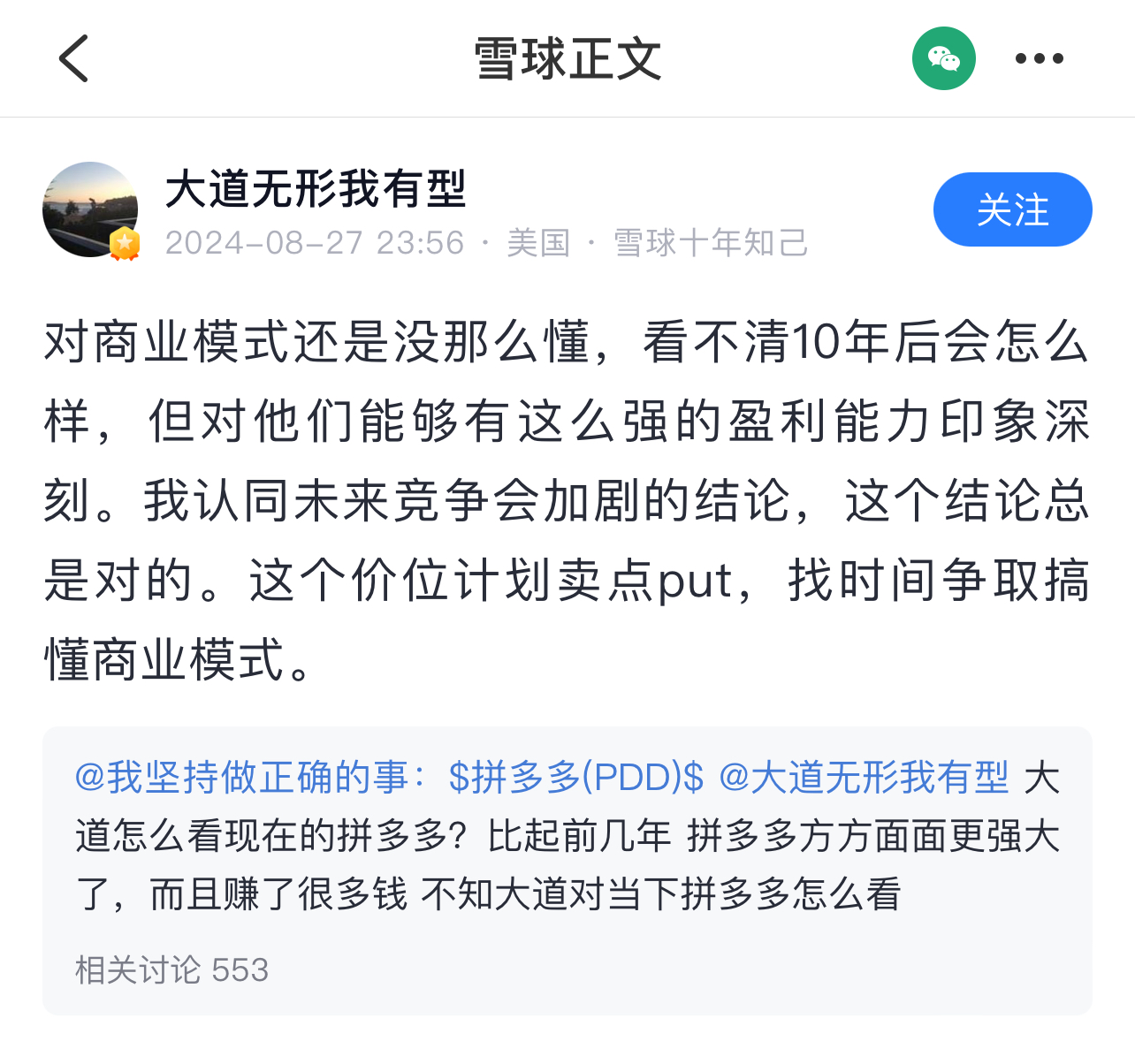
Task: Follow the author with the 关注 button
Action: tap(1012, 210)
